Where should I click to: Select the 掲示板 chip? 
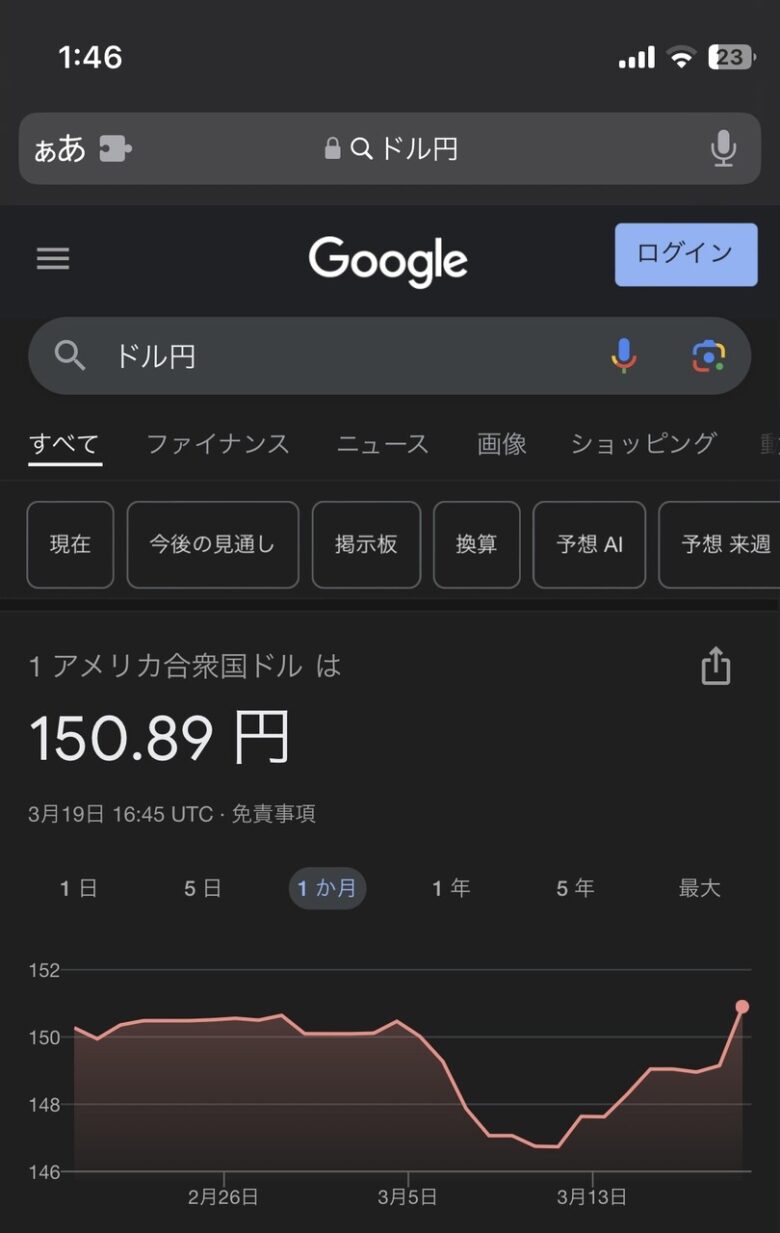click(366, 544)
